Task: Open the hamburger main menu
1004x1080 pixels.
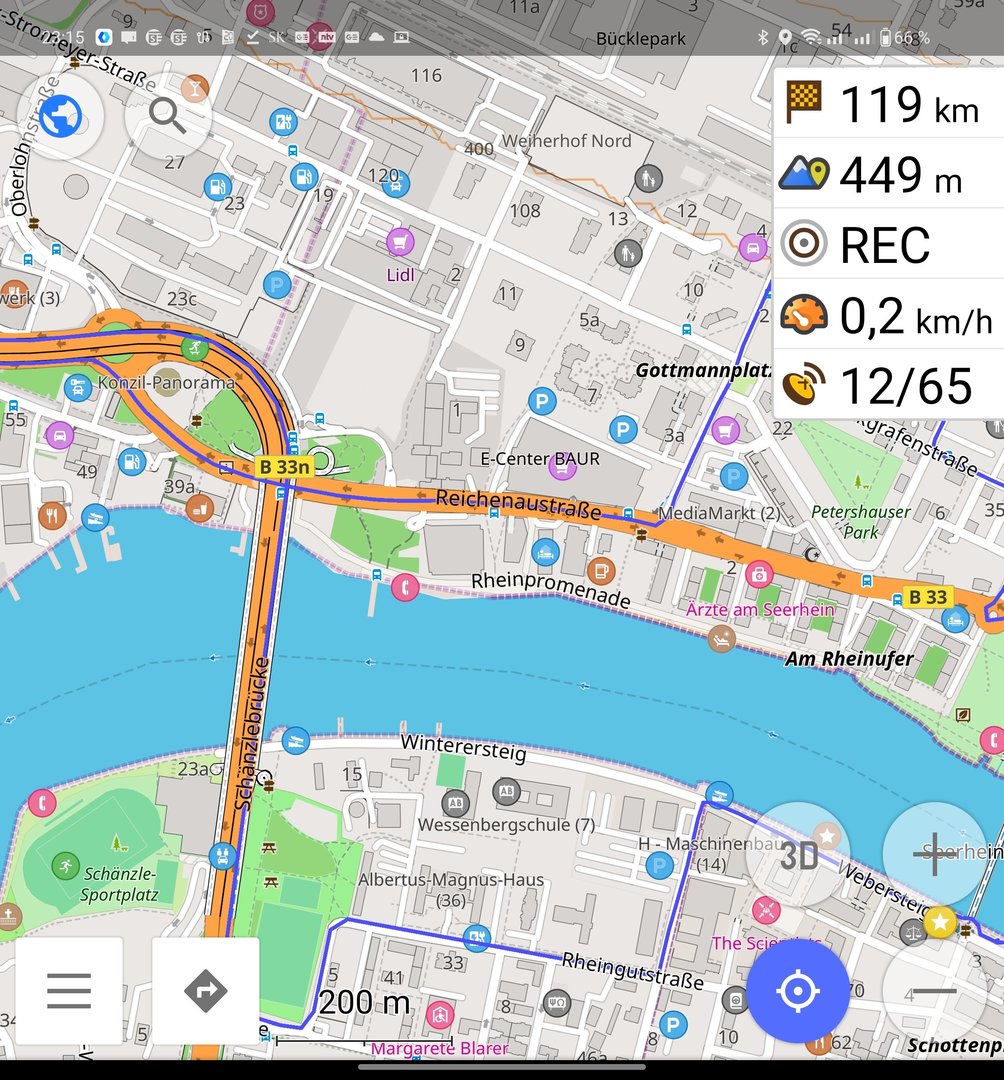Action: pos(69,990)
